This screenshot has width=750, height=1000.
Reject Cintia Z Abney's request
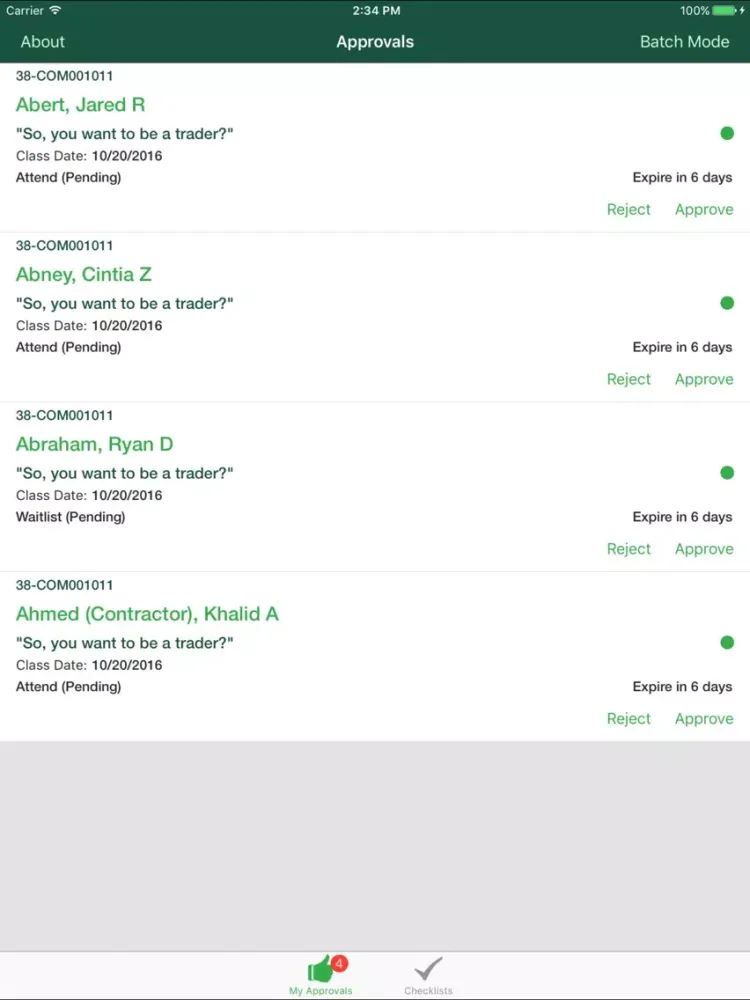pyautogui.click(x=628, y=380)
